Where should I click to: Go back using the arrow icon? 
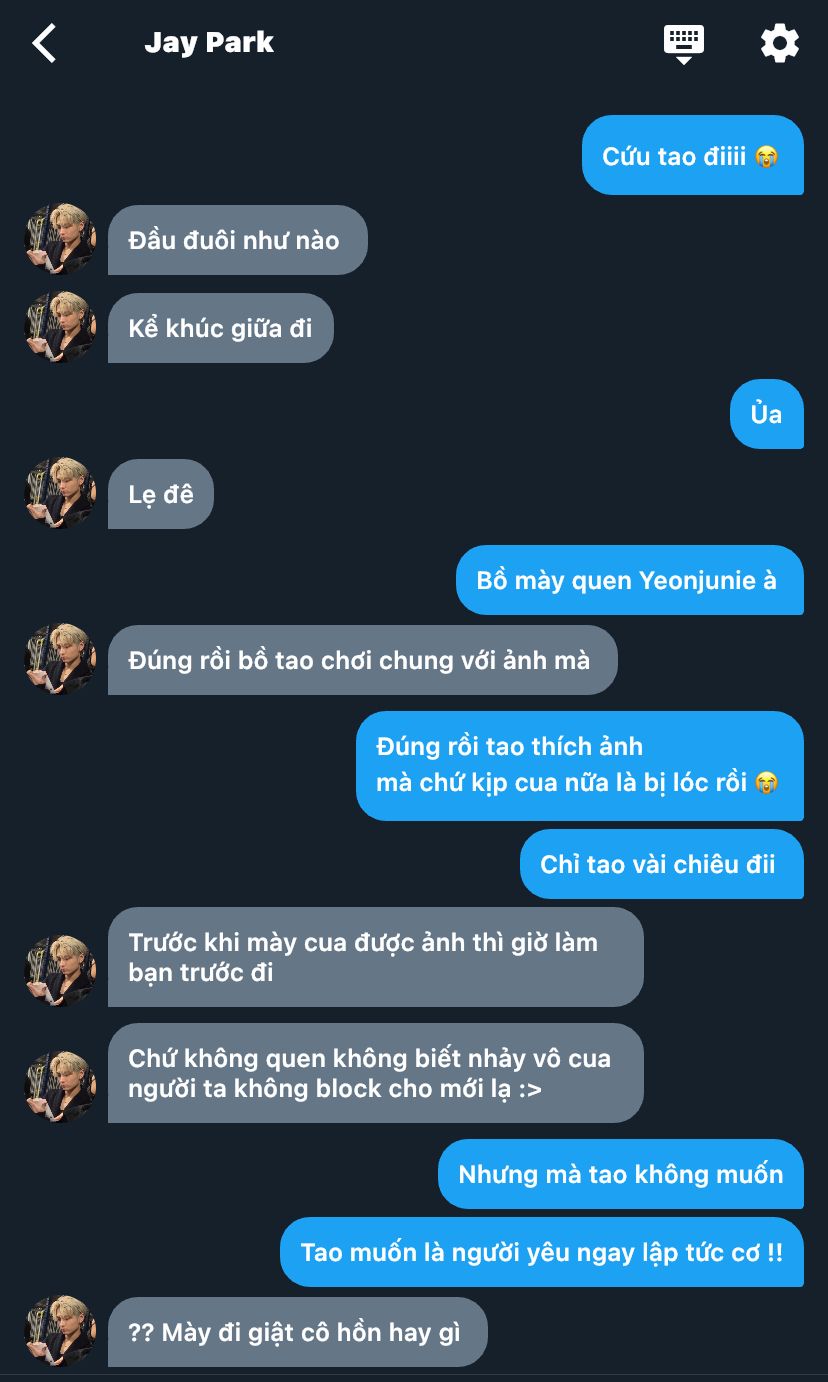tap(44, 43)
